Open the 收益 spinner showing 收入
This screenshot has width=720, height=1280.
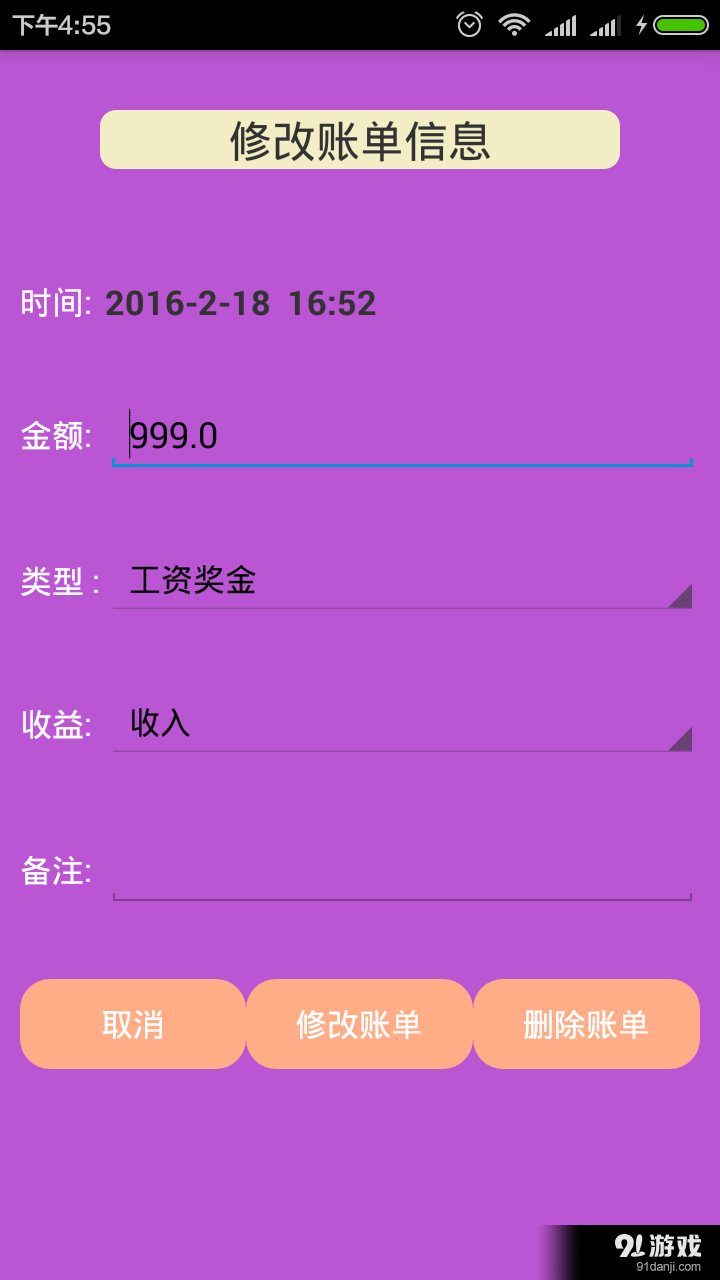click(400, 724)
